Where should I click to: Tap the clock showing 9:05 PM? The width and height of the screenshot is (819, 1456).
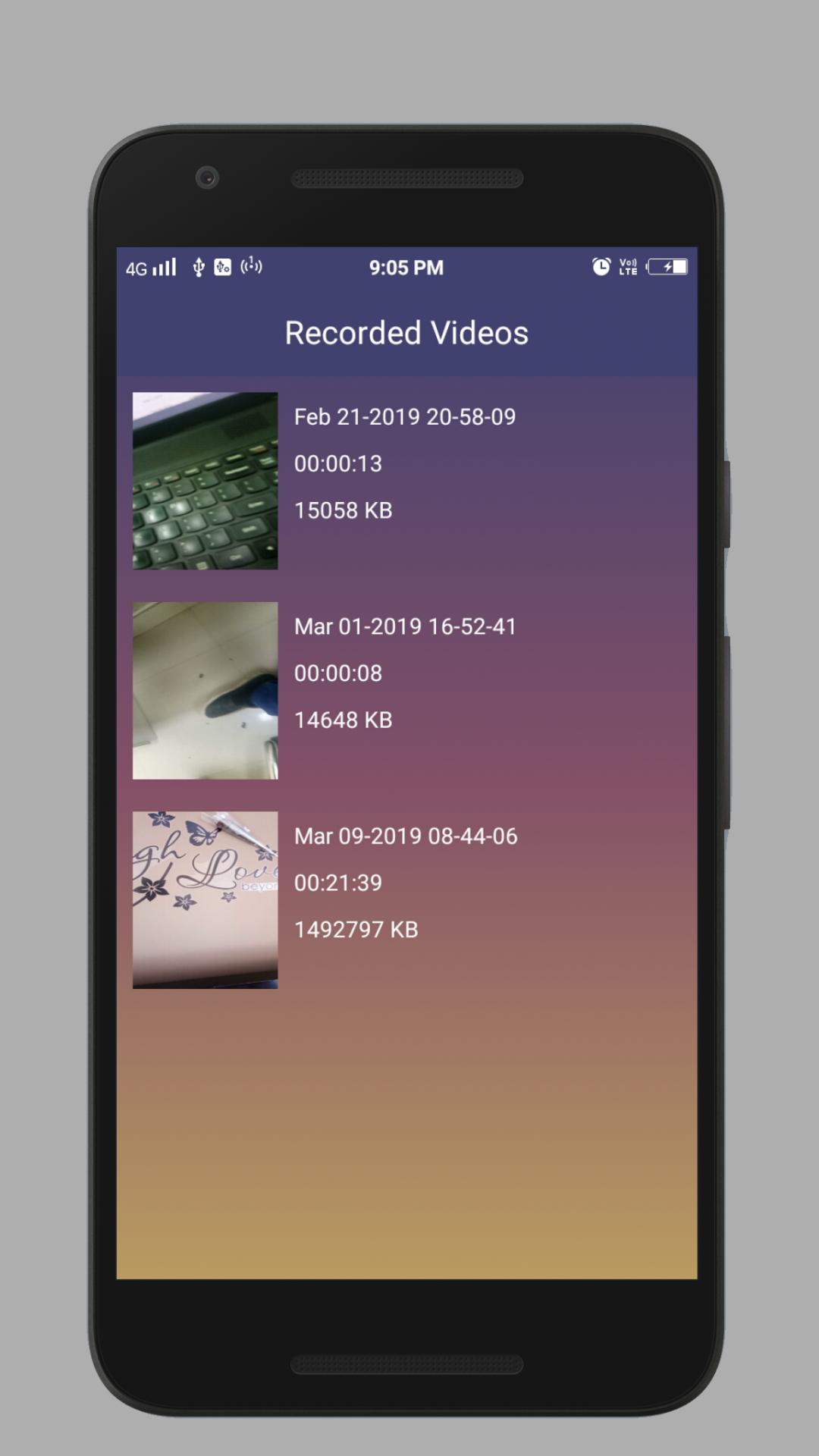406,267
